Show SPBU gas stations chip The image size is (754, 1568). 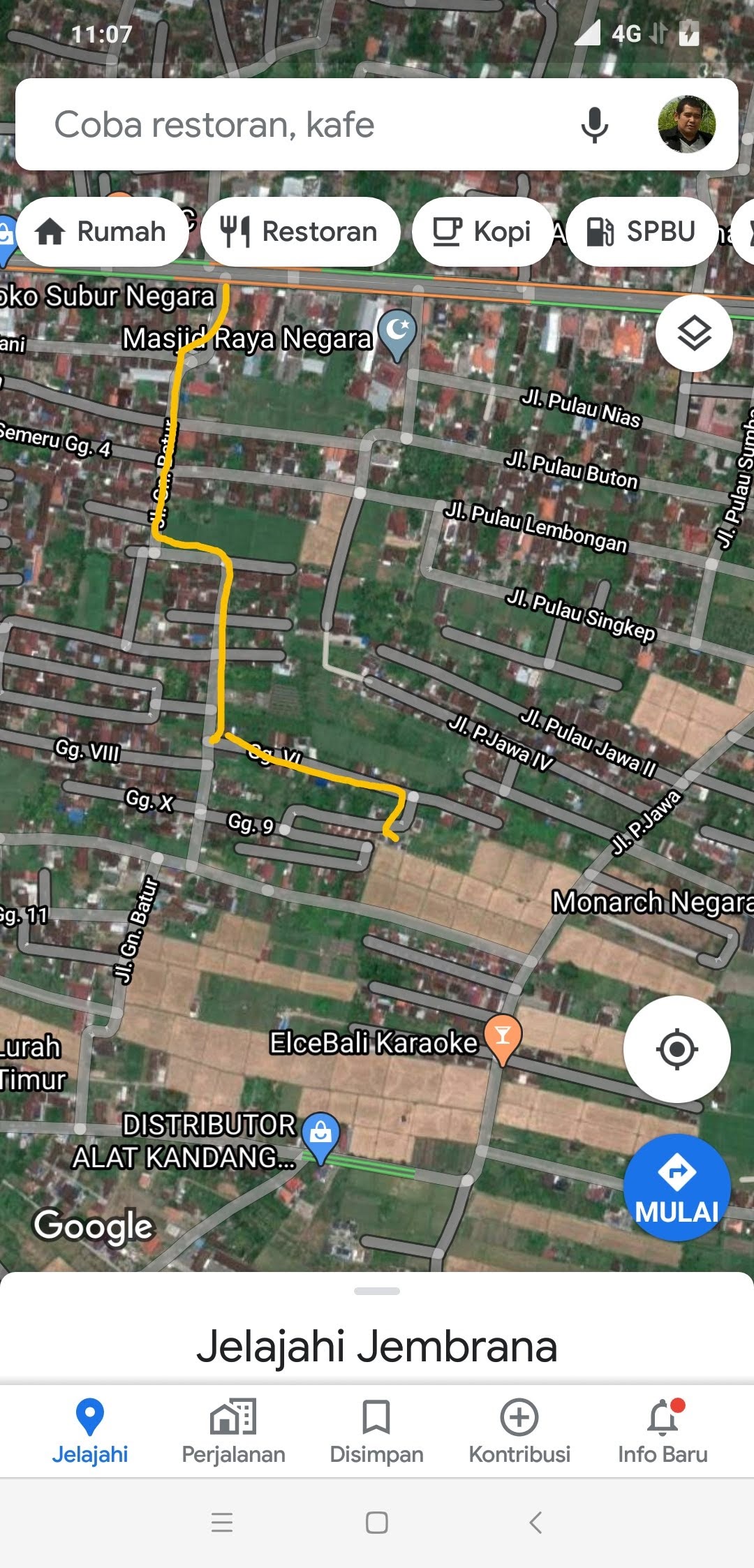pyautogui.click(x=642, y=232)
